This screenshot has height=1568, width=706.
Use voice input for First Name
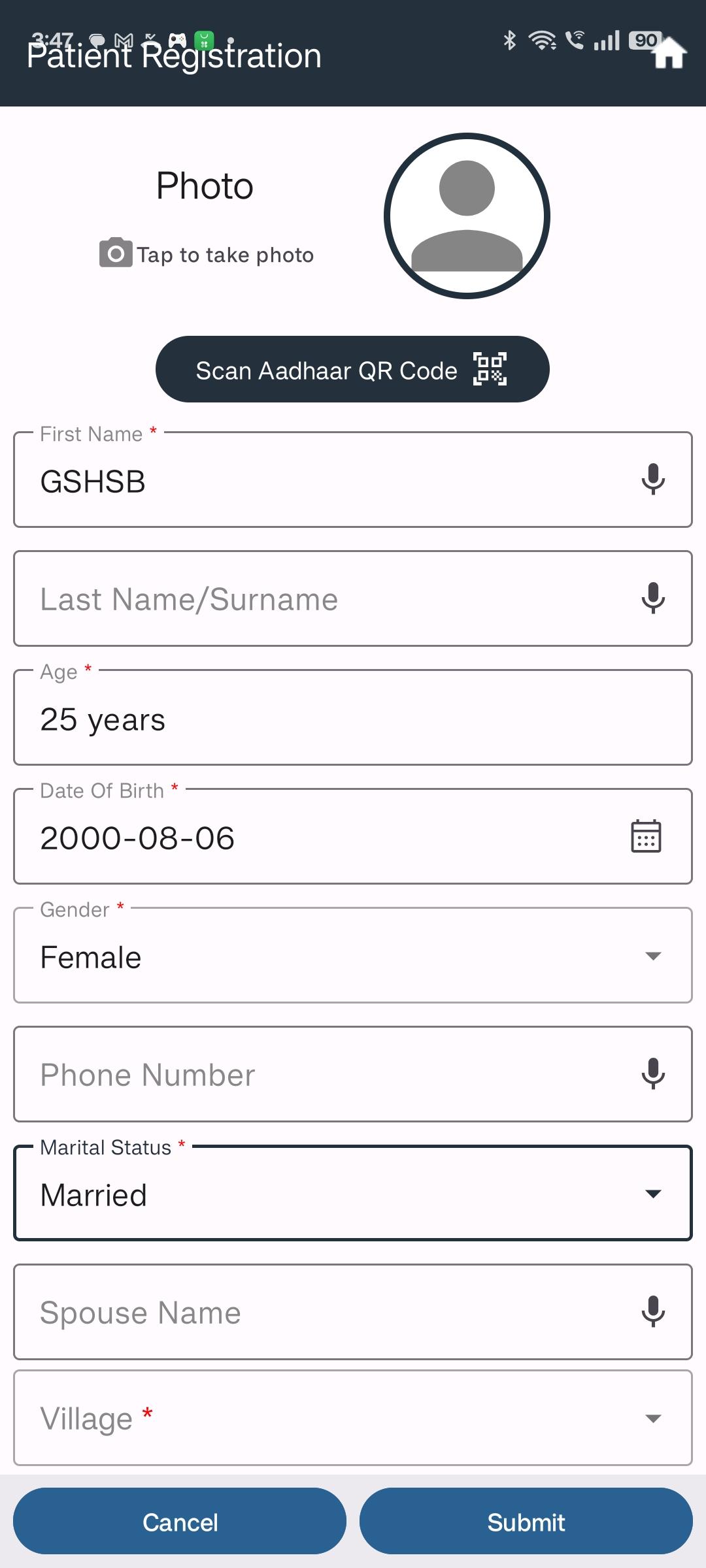tap(653, 480)
